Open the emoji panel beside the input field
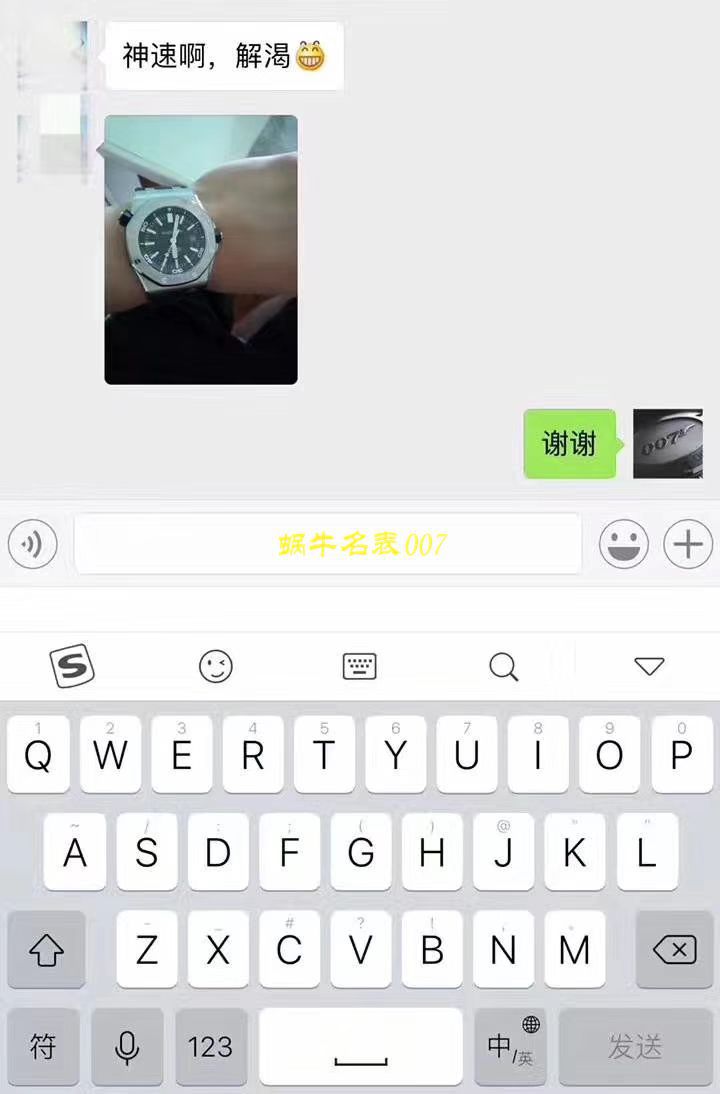Screen dimensions: 720x1094 click(x=624, y=544)
